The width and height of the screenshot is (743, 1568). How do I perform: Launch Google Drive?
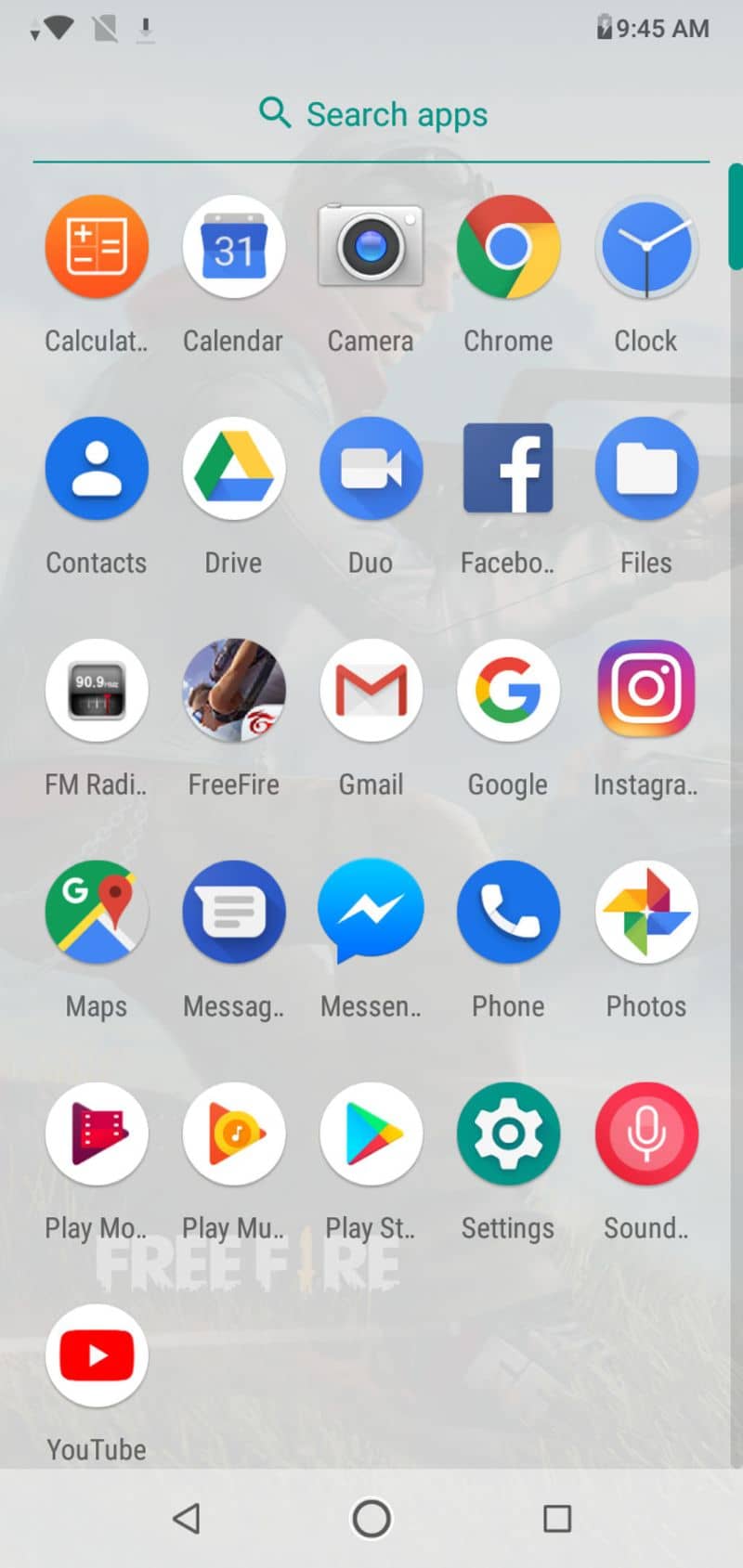pos(233,469)
